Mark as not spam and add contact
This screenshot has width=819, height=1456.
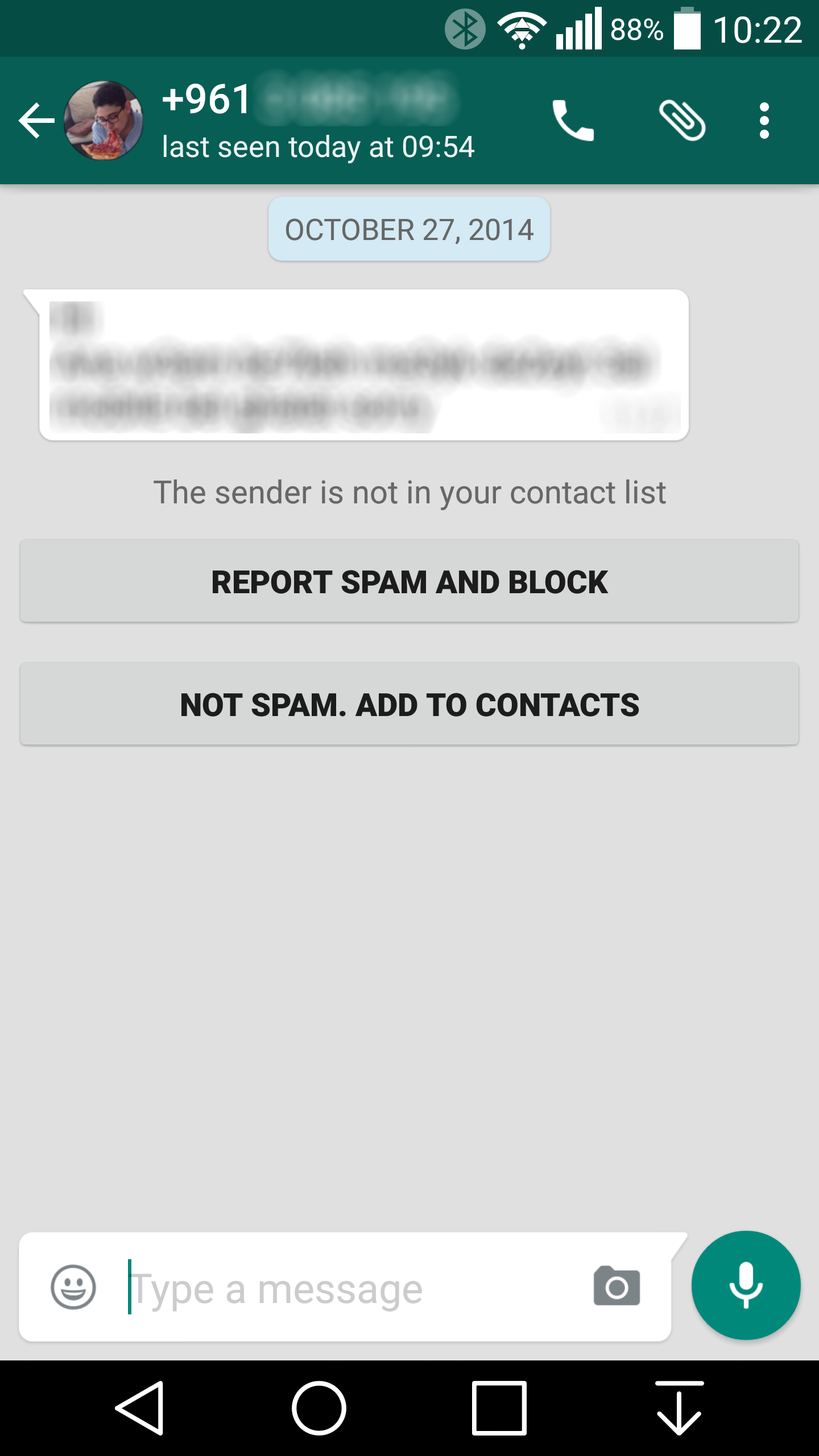pyautogui.click(x=409, y=704)
